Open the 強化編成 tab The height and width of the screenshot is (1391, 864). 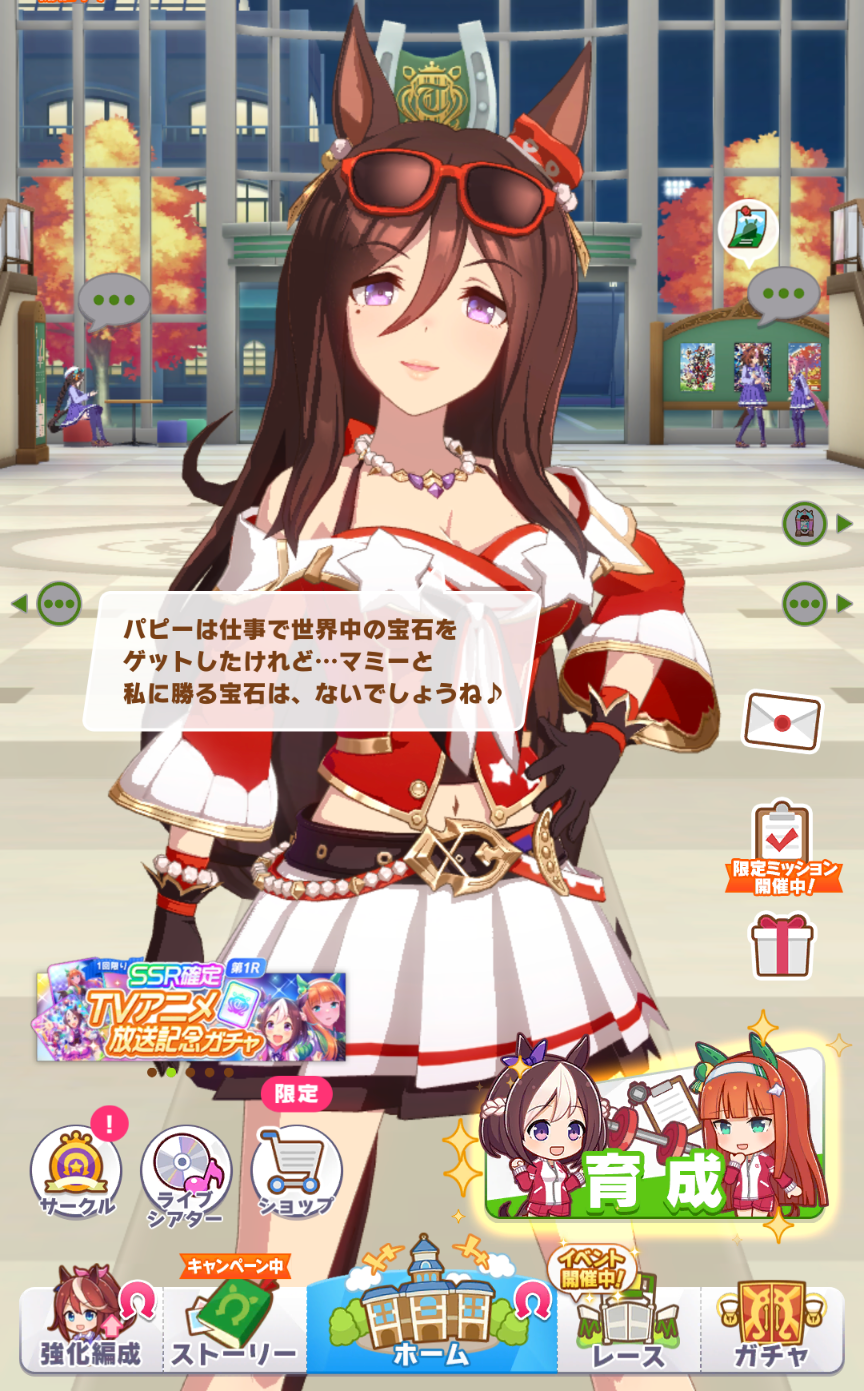90,1330
